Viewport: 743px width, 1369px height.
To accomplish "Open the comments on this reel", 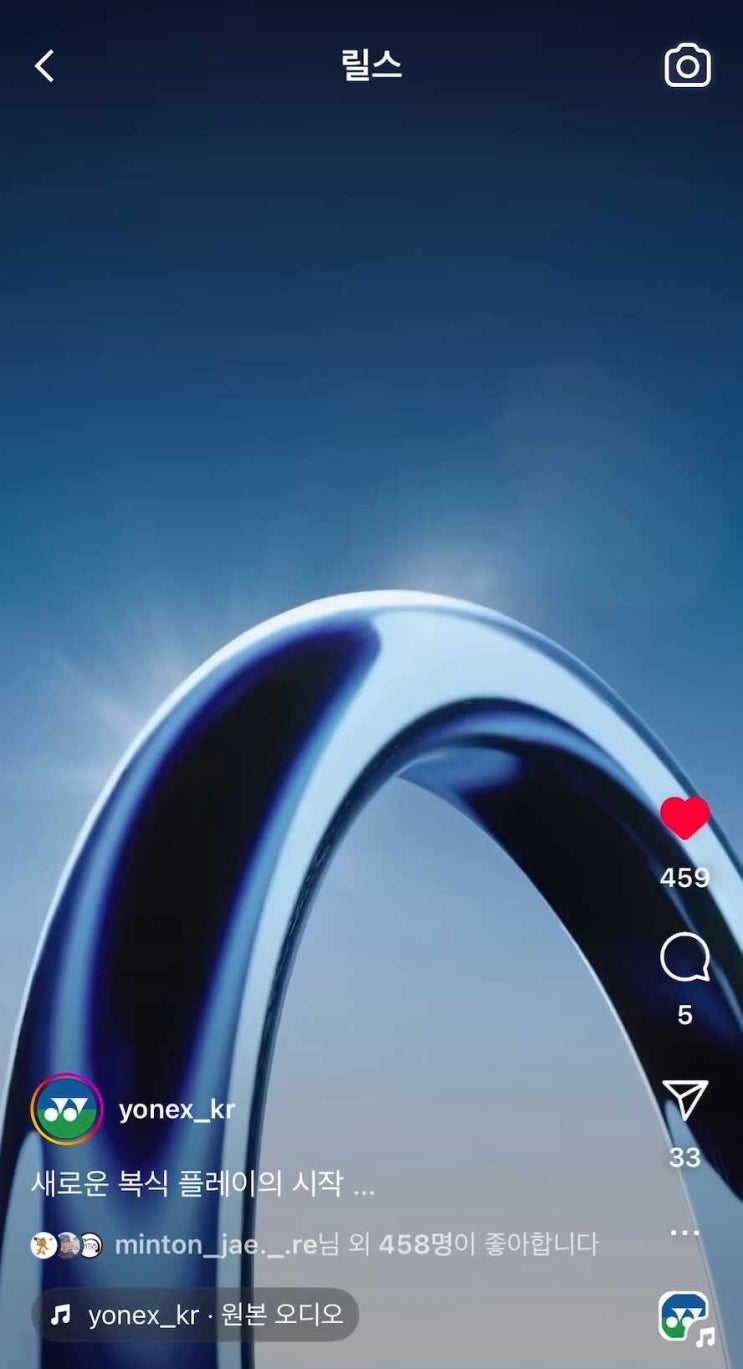I will 685,958.
